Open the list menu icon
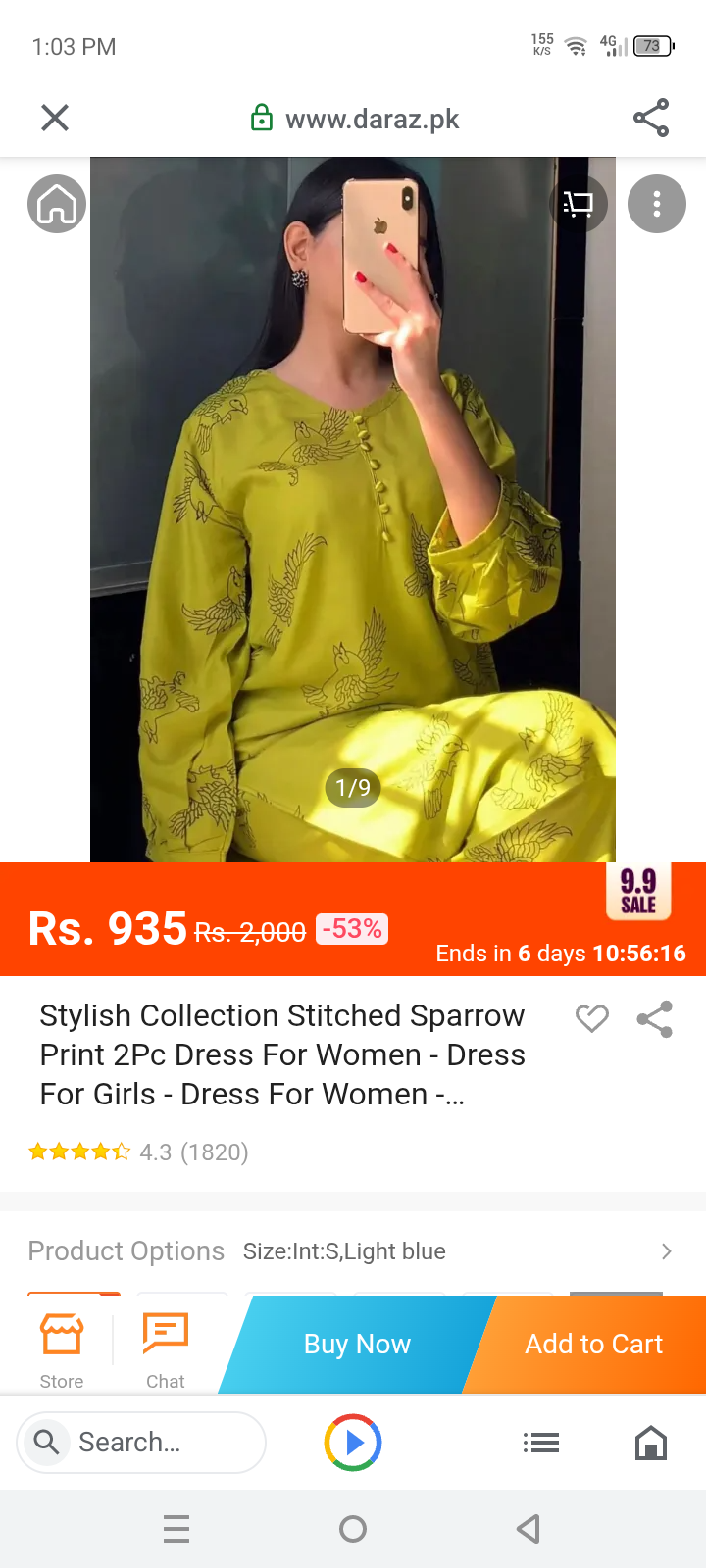The image size is (706, 1568). [541, 1443]
